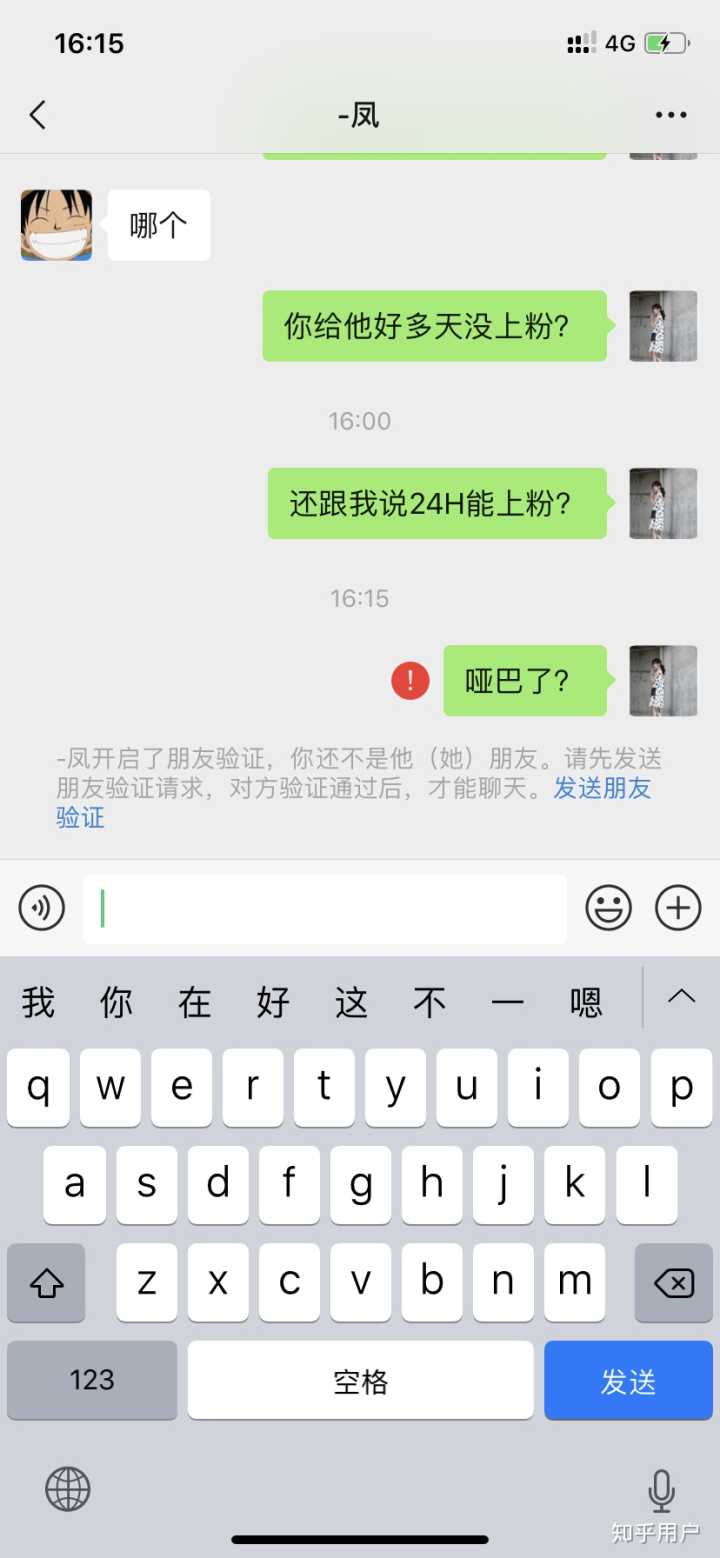Tap the 空格 space key

[x=360, y=1381]
